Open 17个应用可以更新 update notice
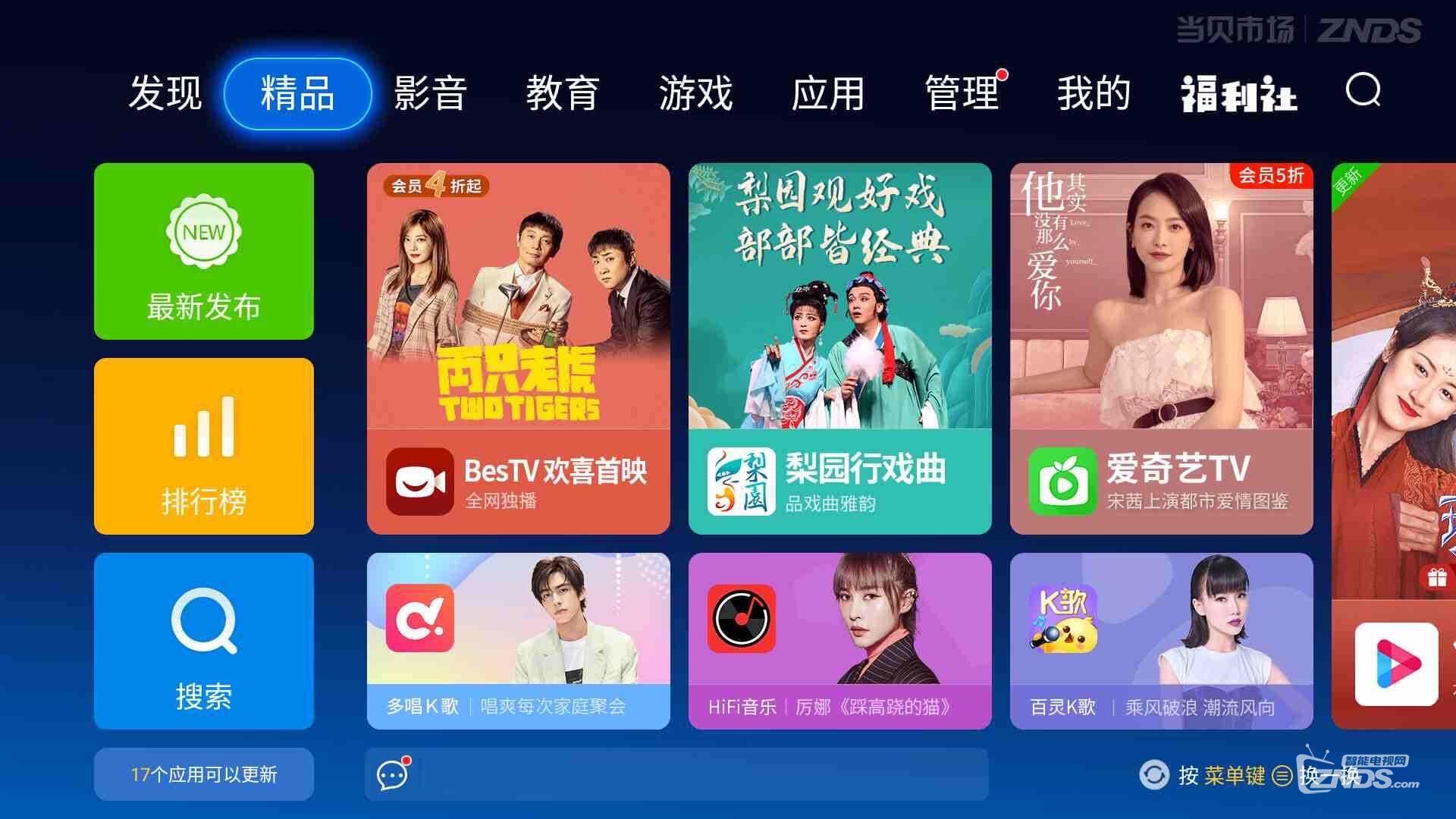1456x819 pixels. click(x=203, y=773)
